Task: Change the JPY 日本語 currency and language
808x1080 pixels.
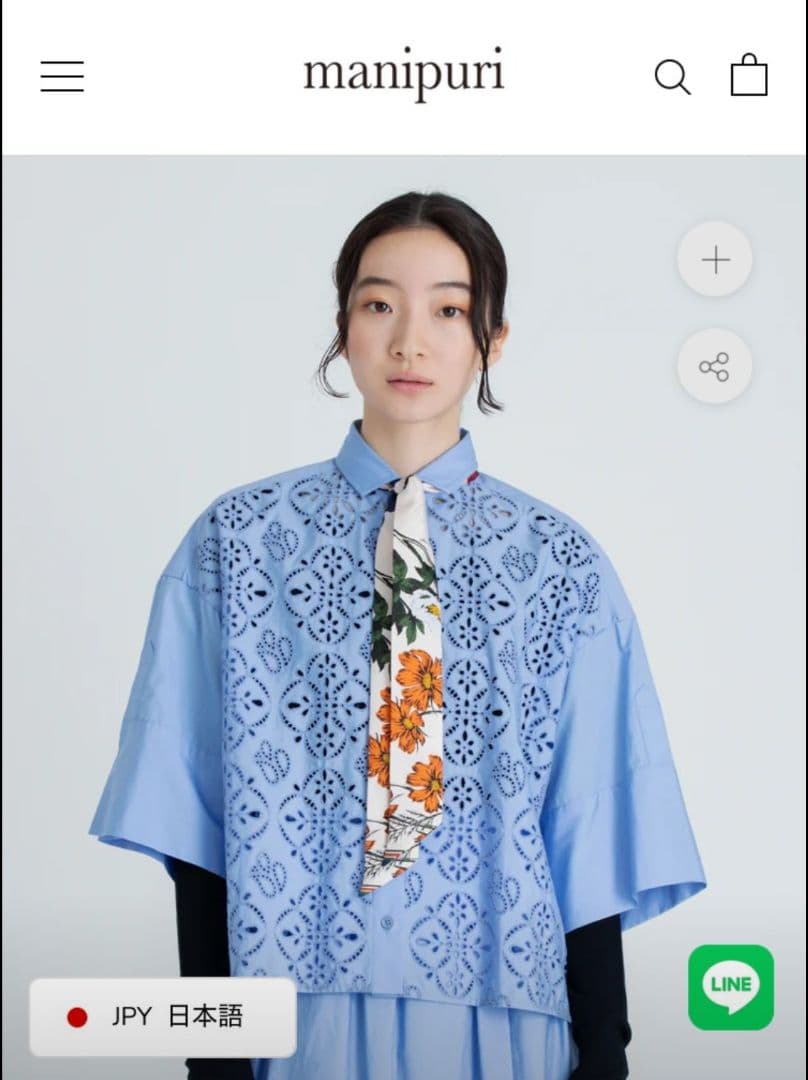Action: tap(163, 1017)
